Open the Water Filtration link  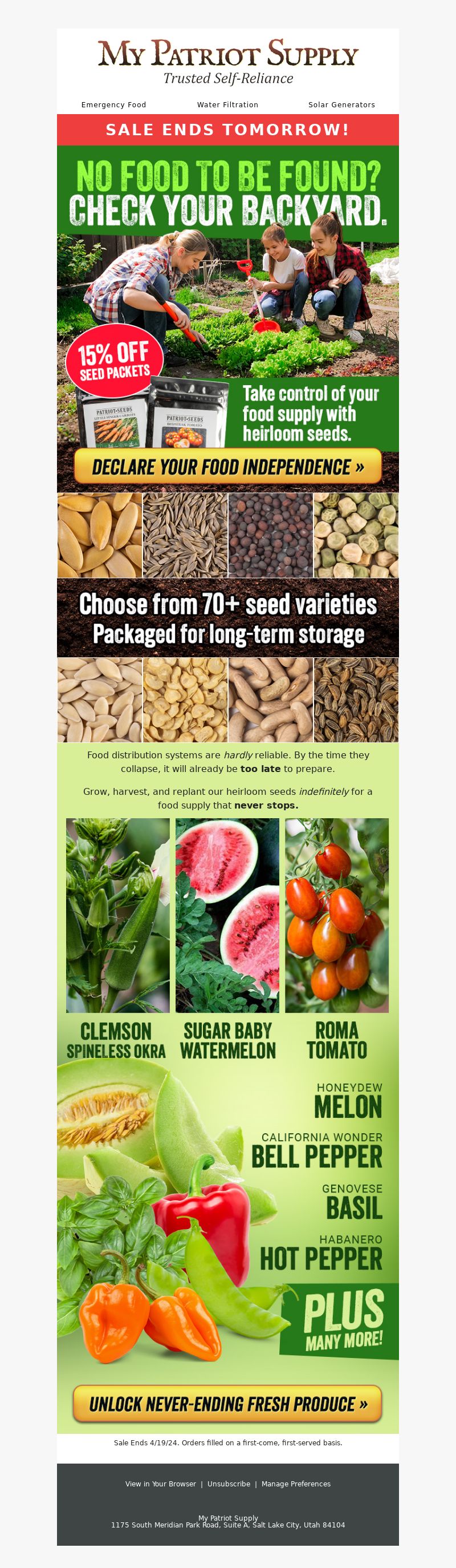pyautogui.click(x=227, y=104)
